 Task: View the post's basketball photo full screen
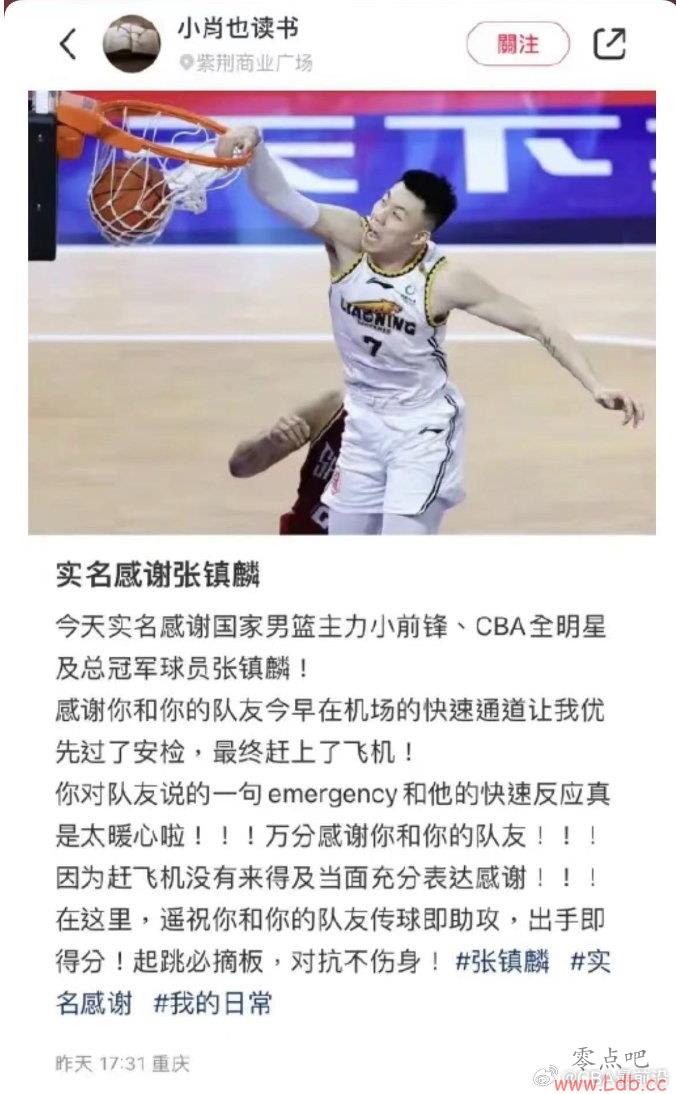pyautogui.click(x=342, y=312)
